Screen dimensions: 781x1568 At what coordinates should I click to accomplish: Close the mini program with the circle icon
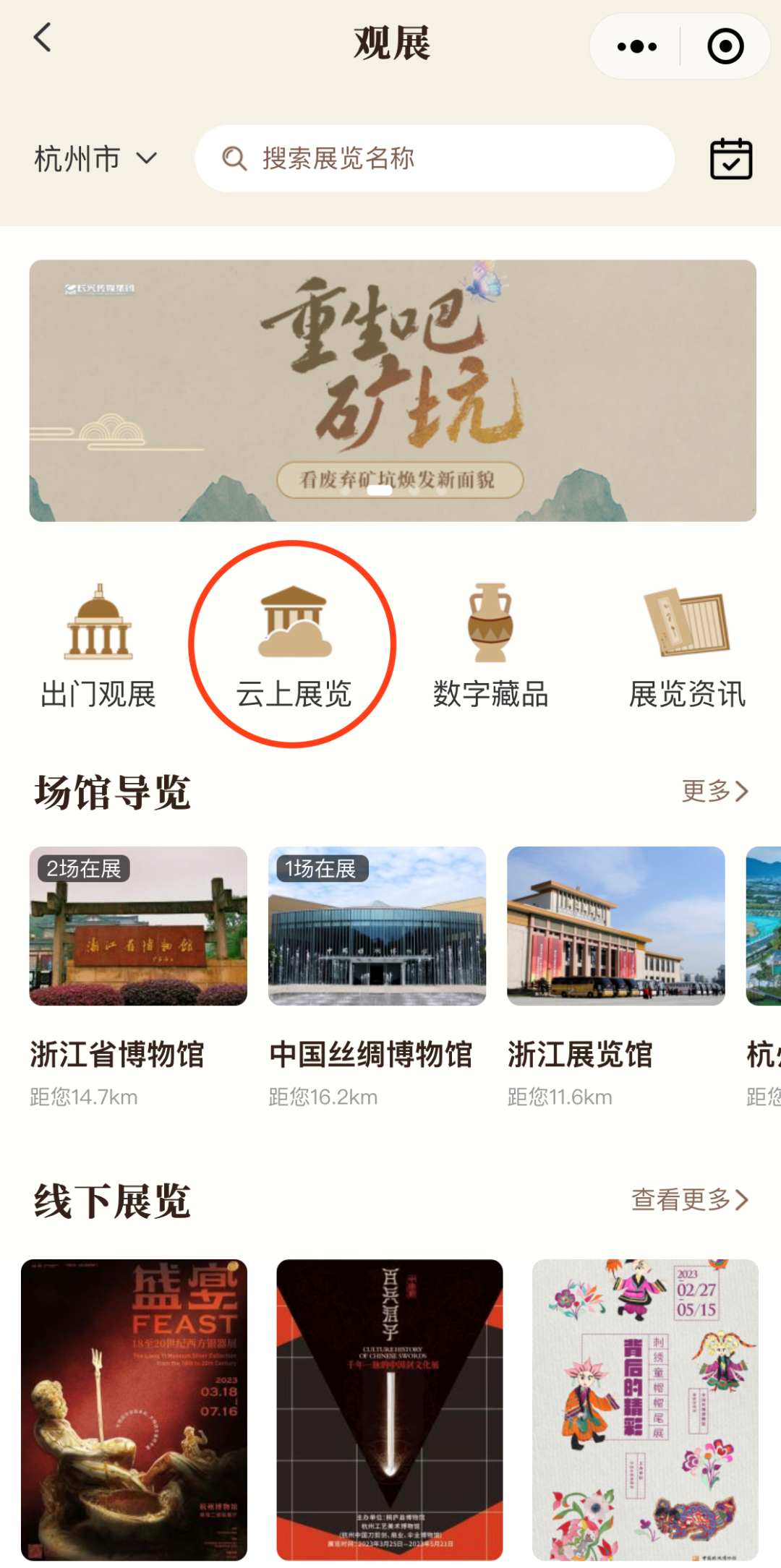[x=725, y=47]
